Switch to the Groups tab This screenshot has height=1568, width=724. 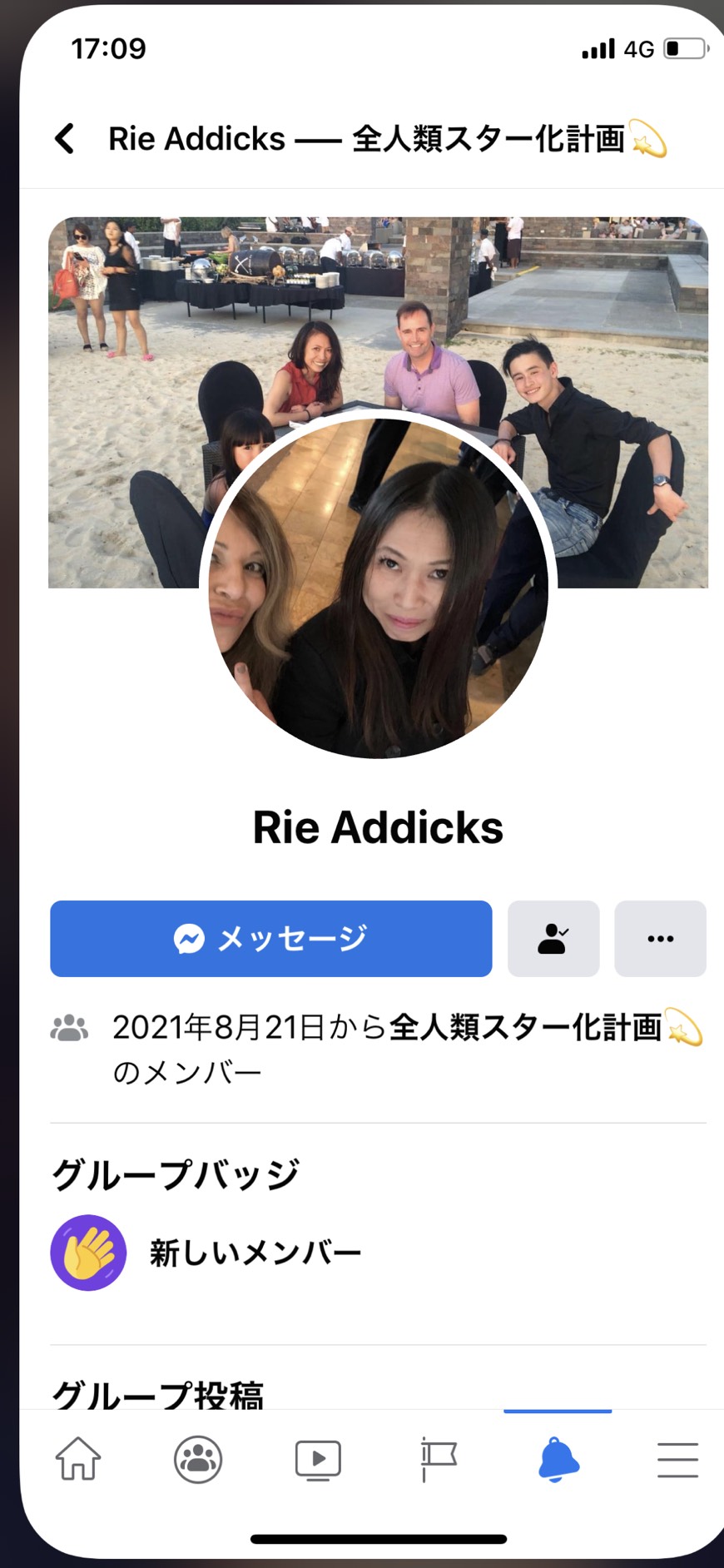click(198, 1459)
